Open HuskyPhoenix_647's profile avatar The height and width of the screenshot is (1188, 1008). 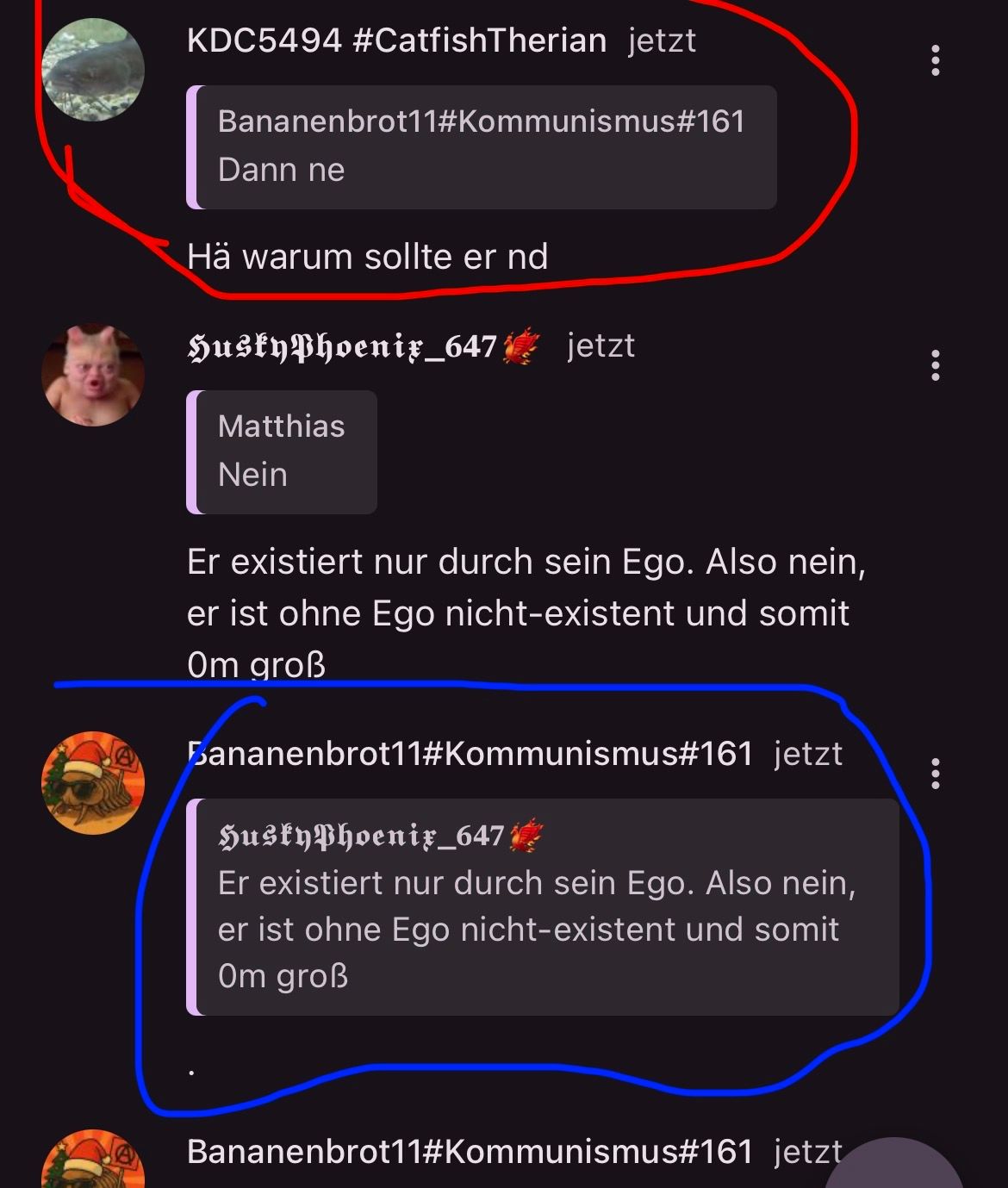(x=93, y=375)
